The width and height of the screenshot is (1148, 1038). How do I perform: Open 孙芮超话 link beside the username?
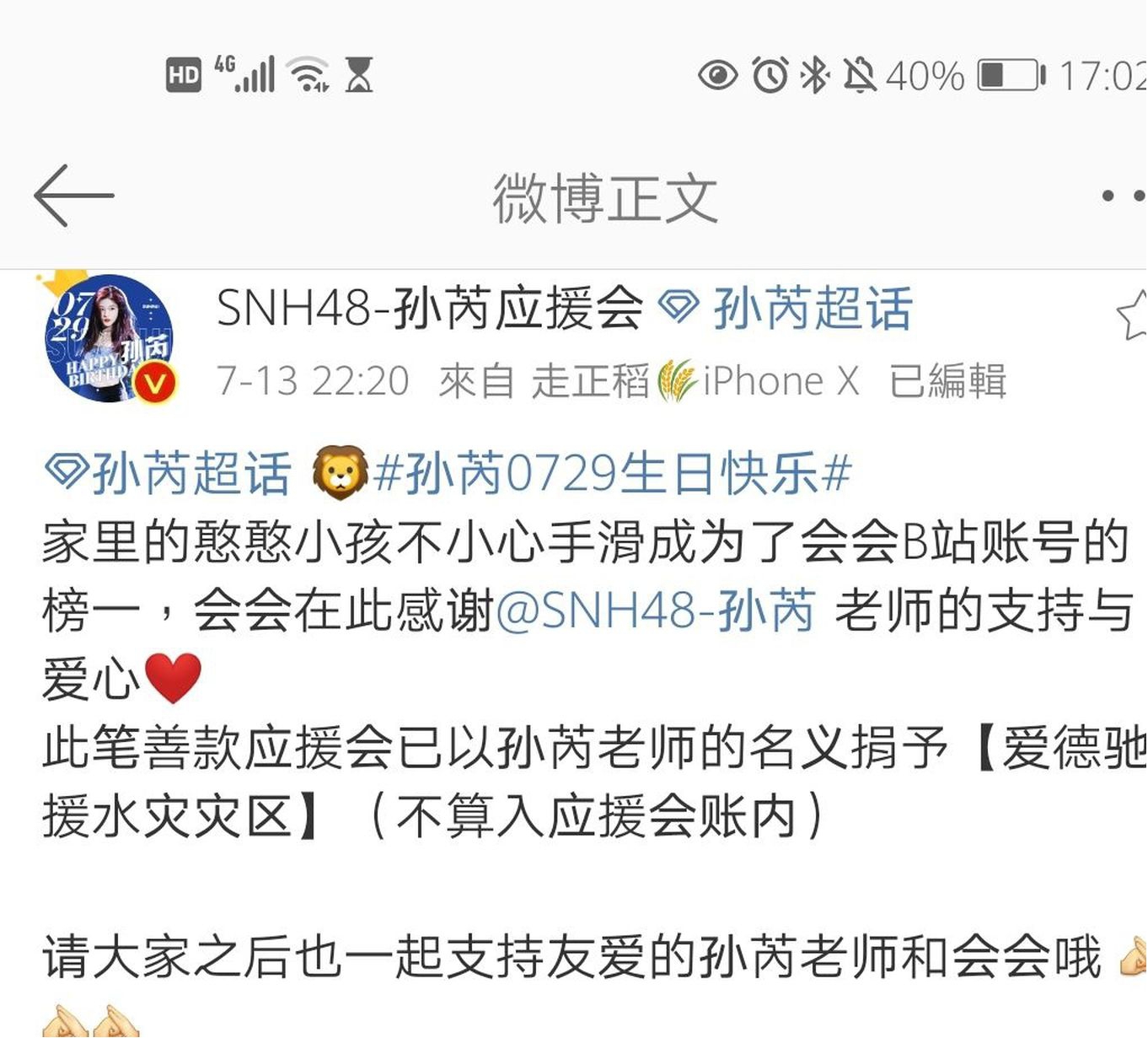point(786,308)
